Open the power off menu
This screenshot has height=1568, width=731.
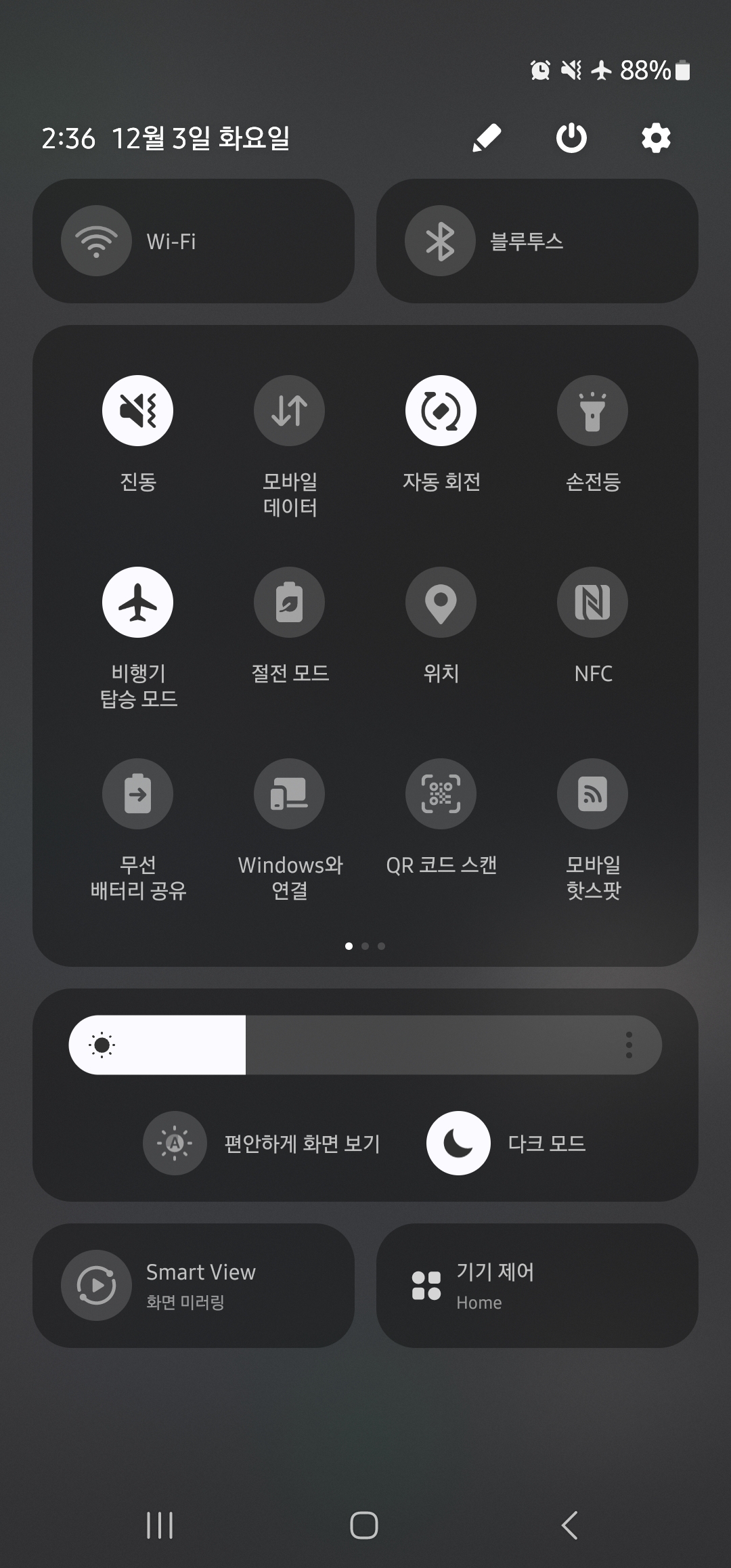pos(571,137)
